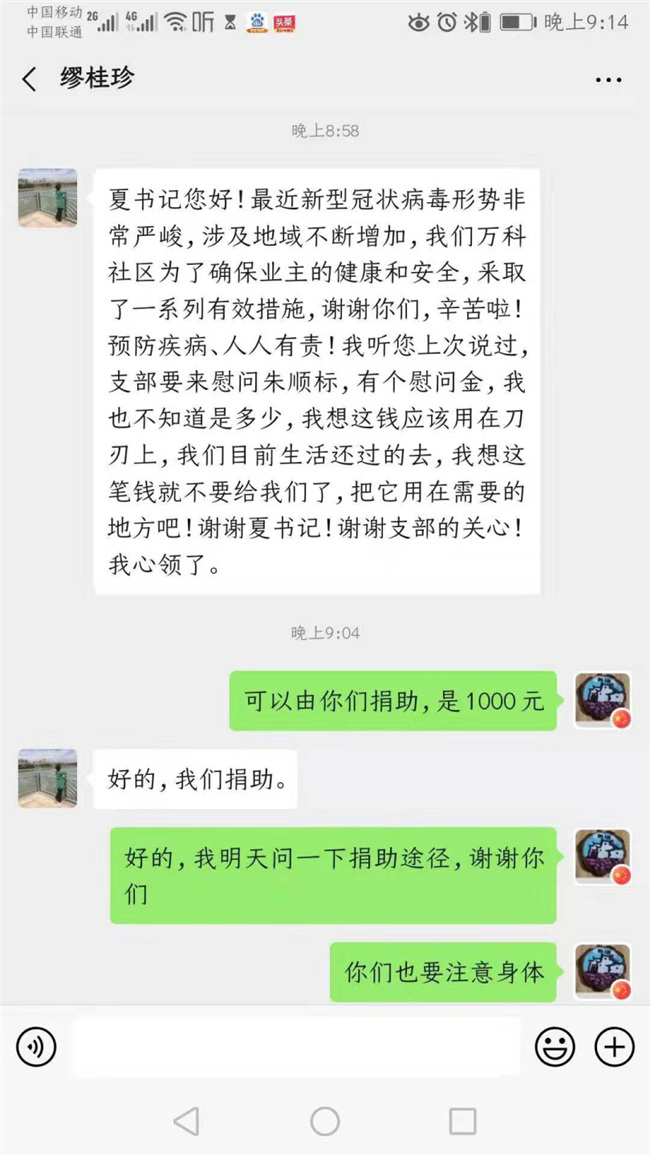Open the recent apps overview

[462, 1121]
